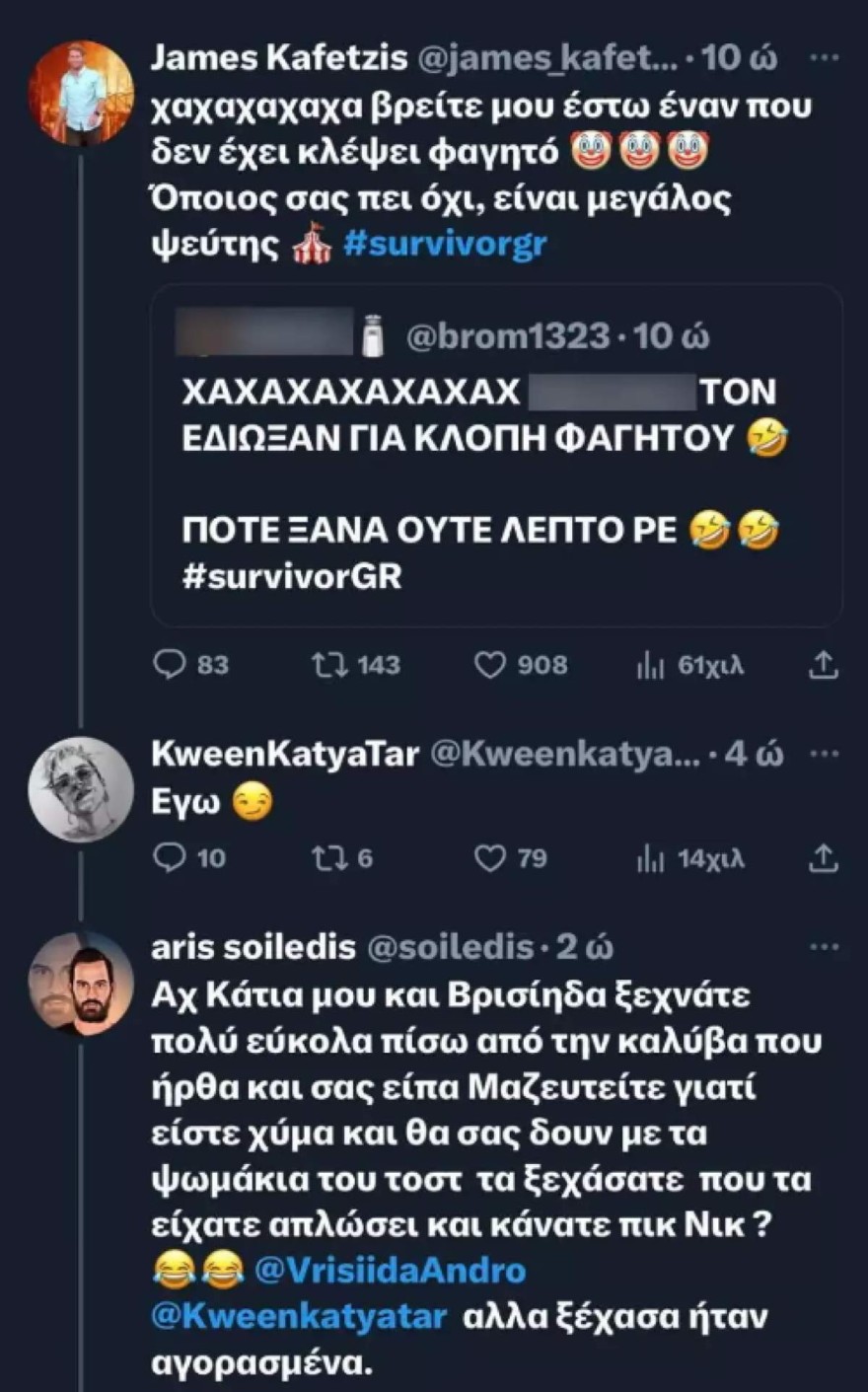
Task: Share KweenKatyaTar's reply
Action: [x=823, y=858]
